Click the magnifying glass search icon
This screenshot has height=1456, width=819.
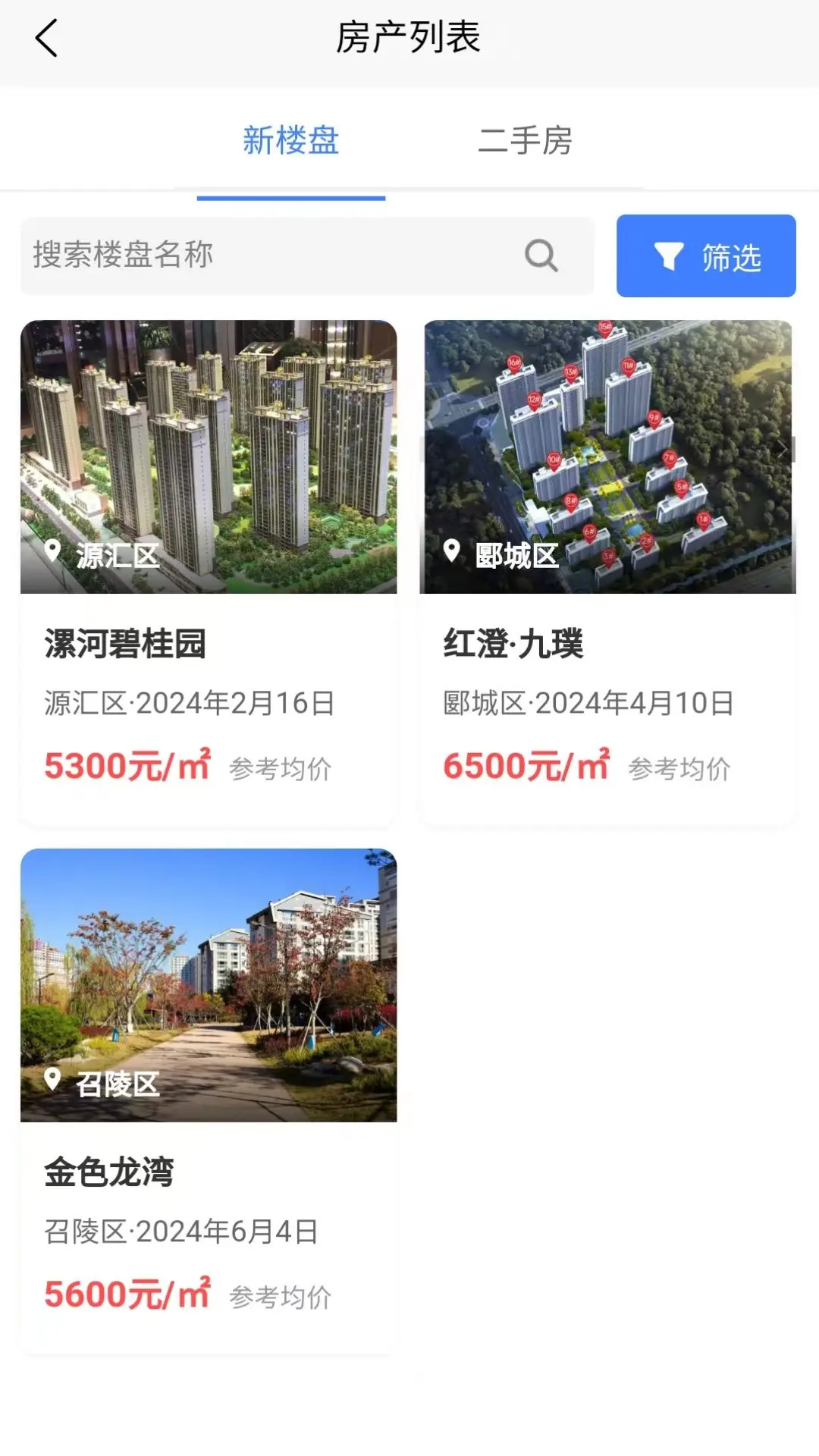coord(539,256)
